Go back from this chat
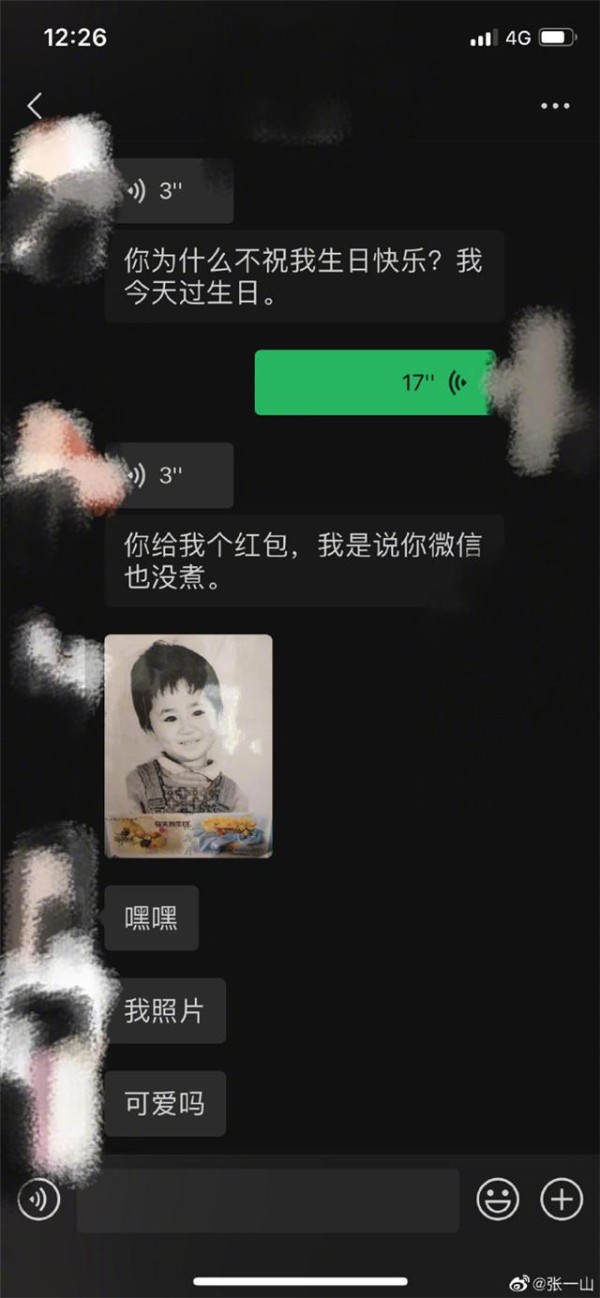The height and width of the screenshot is (1298, 600). pos(35,106)
